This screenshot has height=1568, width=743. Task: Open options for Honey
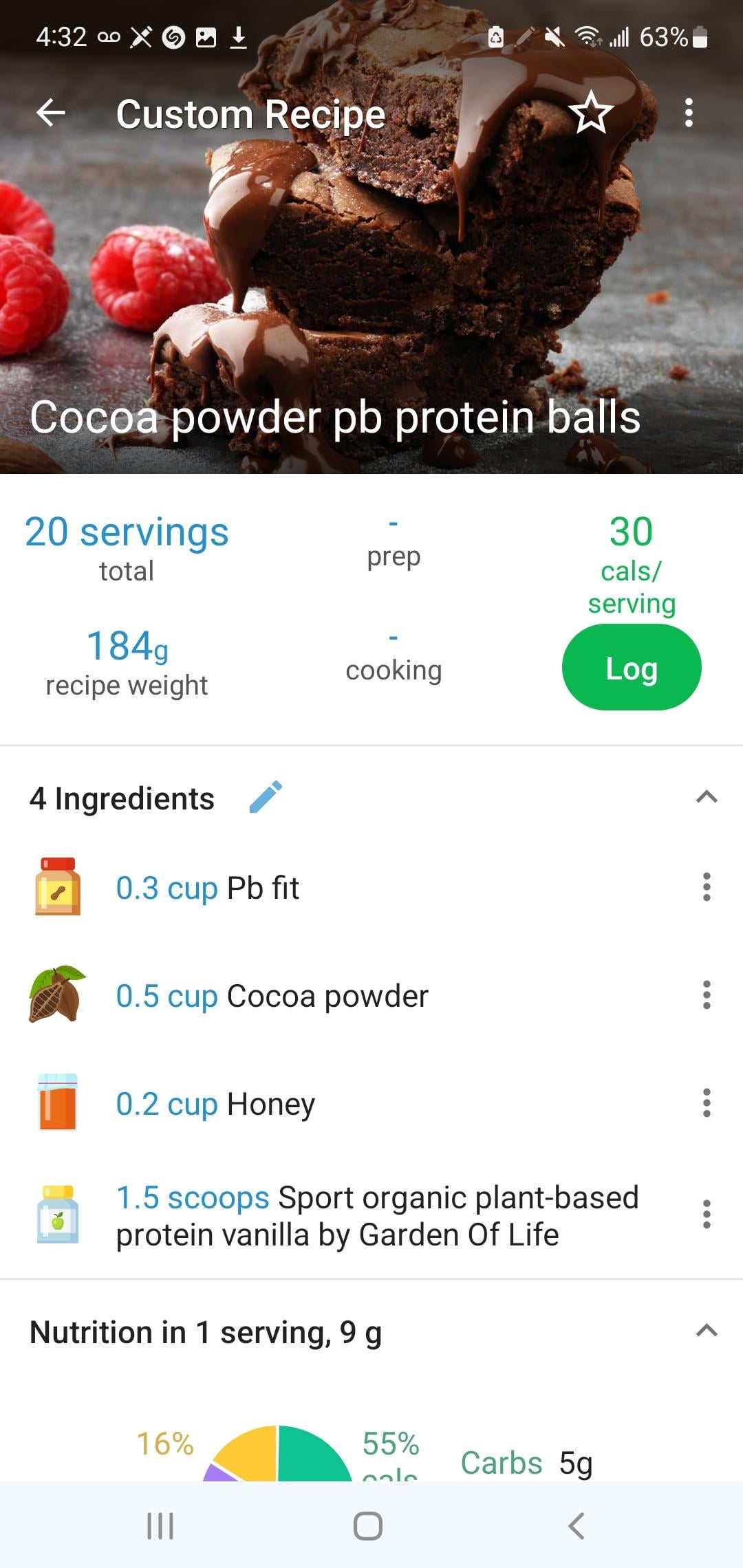707,1104
